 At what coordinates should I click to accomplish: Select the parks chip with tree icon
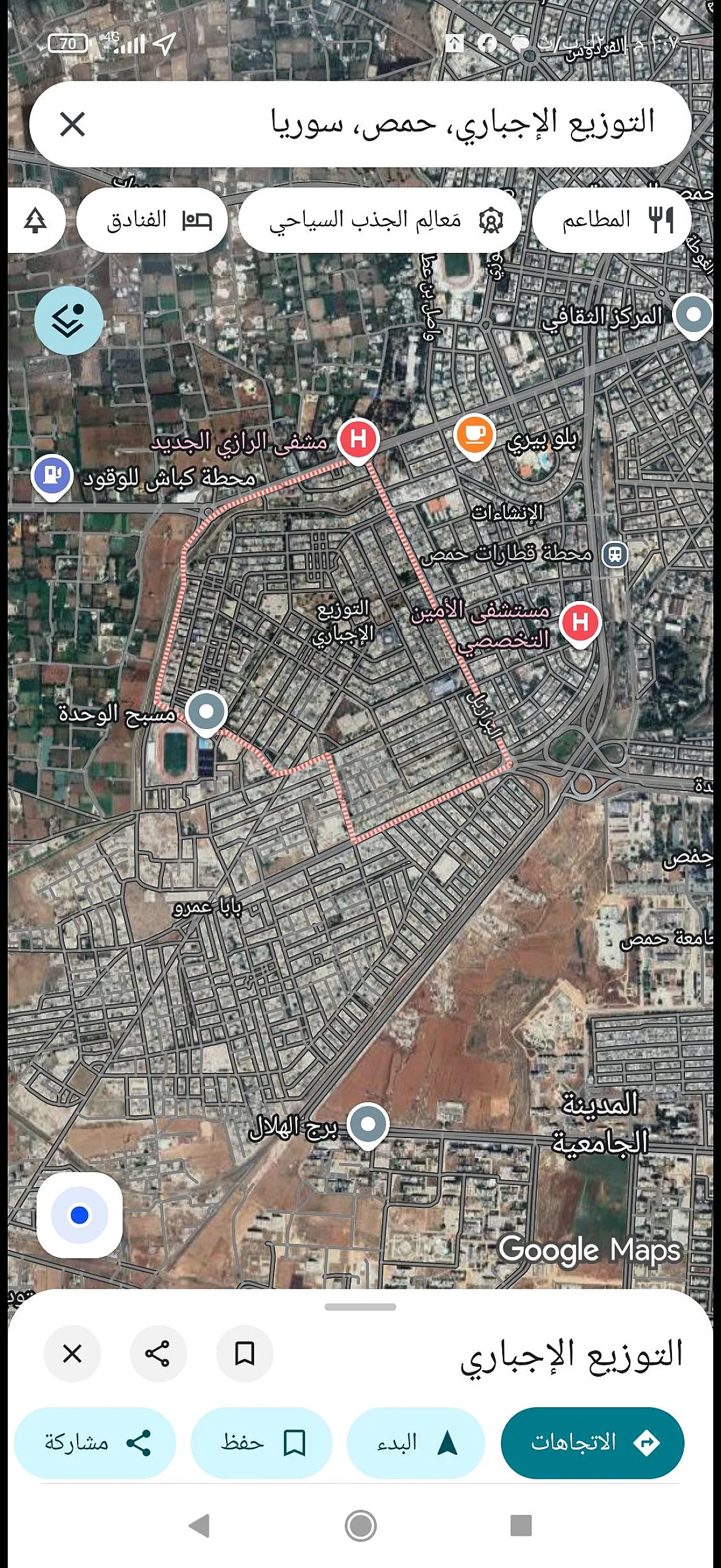click(x=35, y=219)
